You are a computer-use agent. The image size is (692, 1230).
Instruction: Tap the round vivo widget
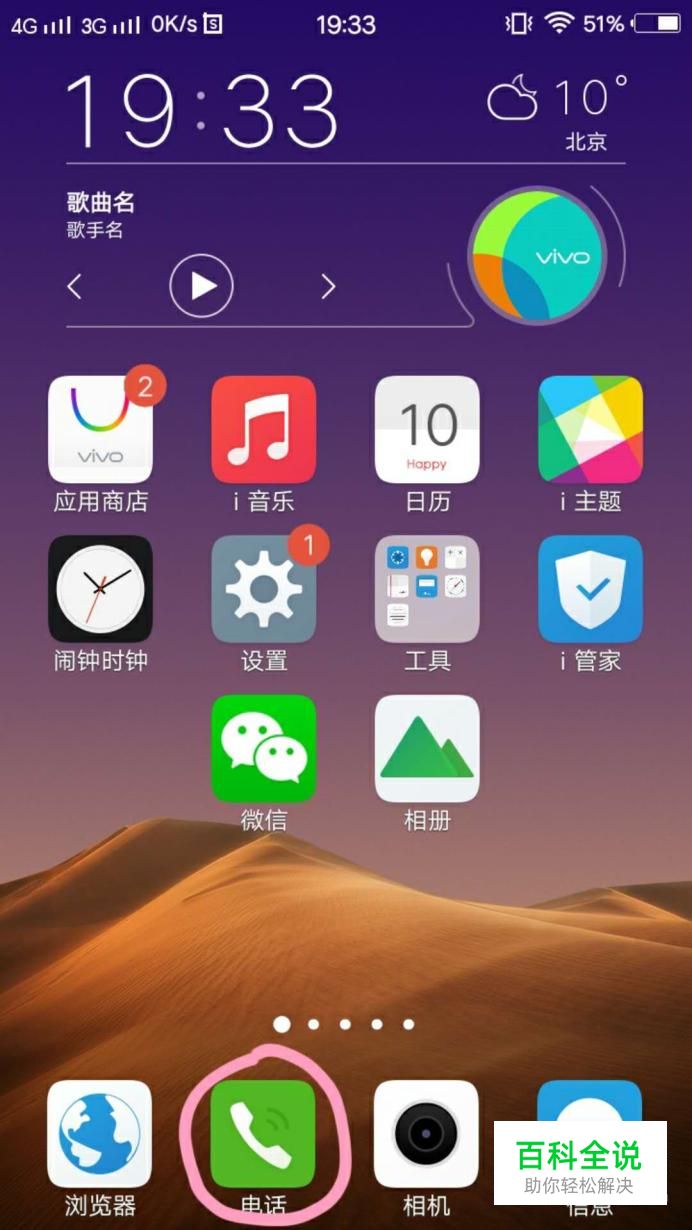pyautogui.click(x=538, y=255)
